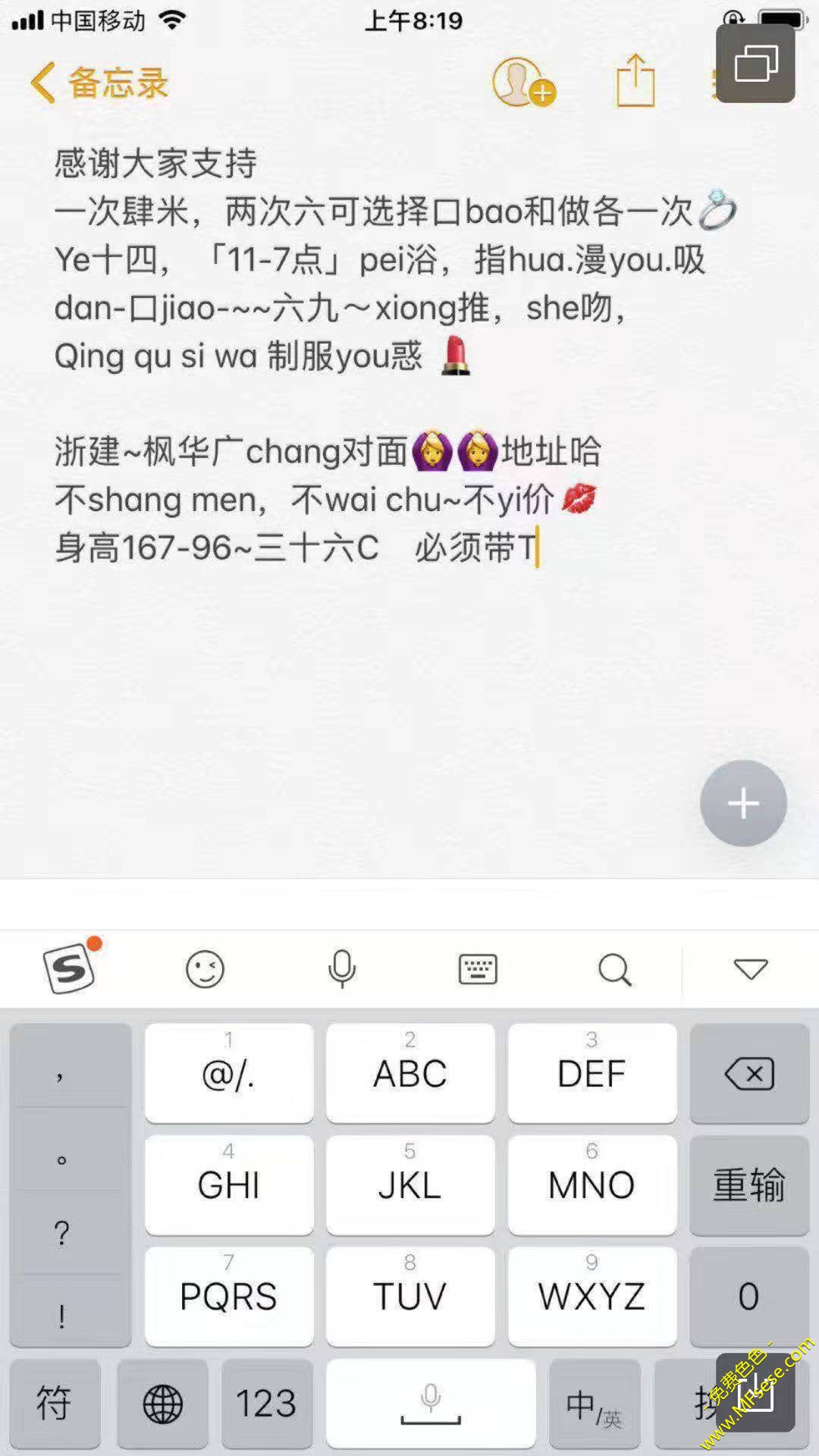Collapse the keyboard with the down arrow

[x=751, y=969]
